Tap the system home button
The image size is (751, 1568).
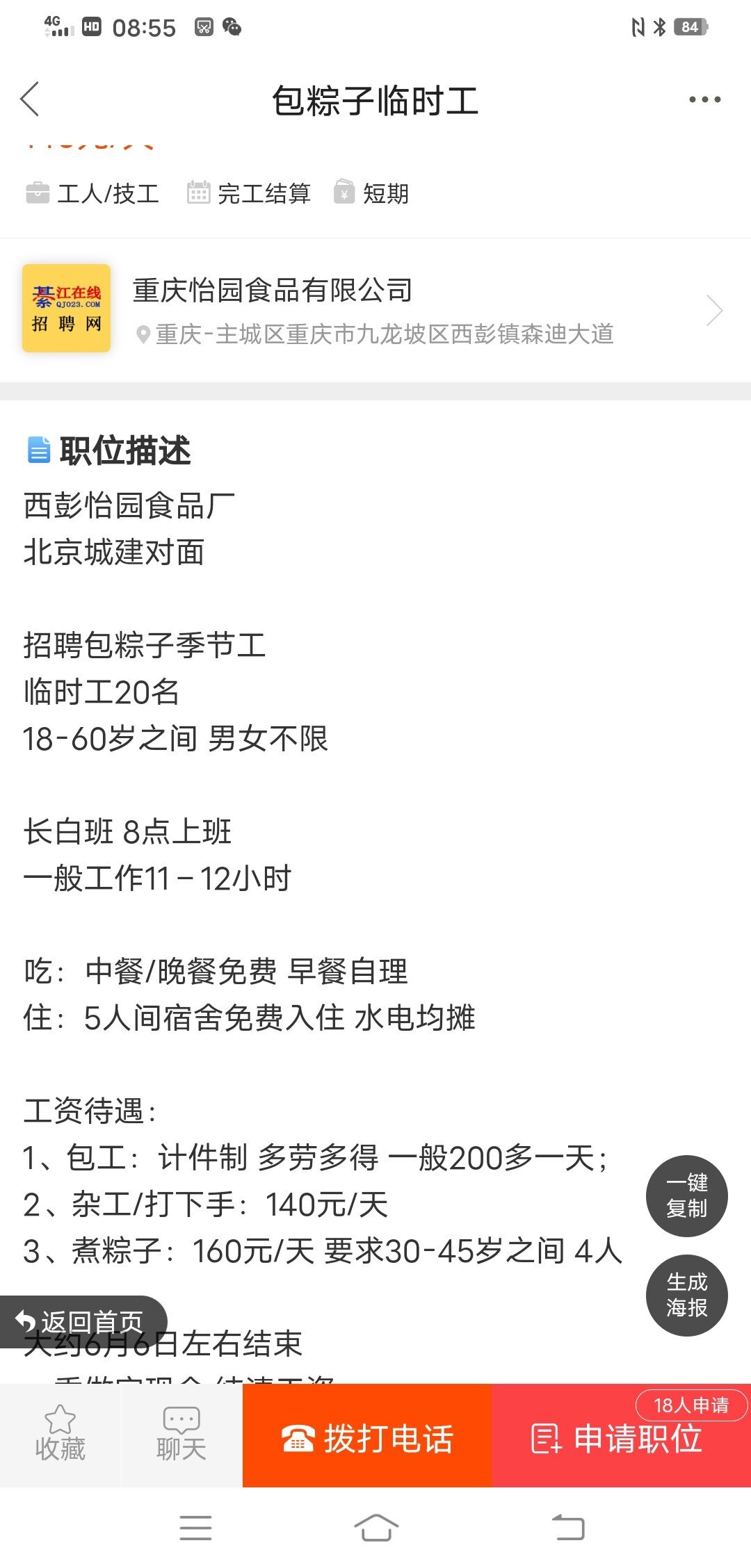tap(375, 1528)
